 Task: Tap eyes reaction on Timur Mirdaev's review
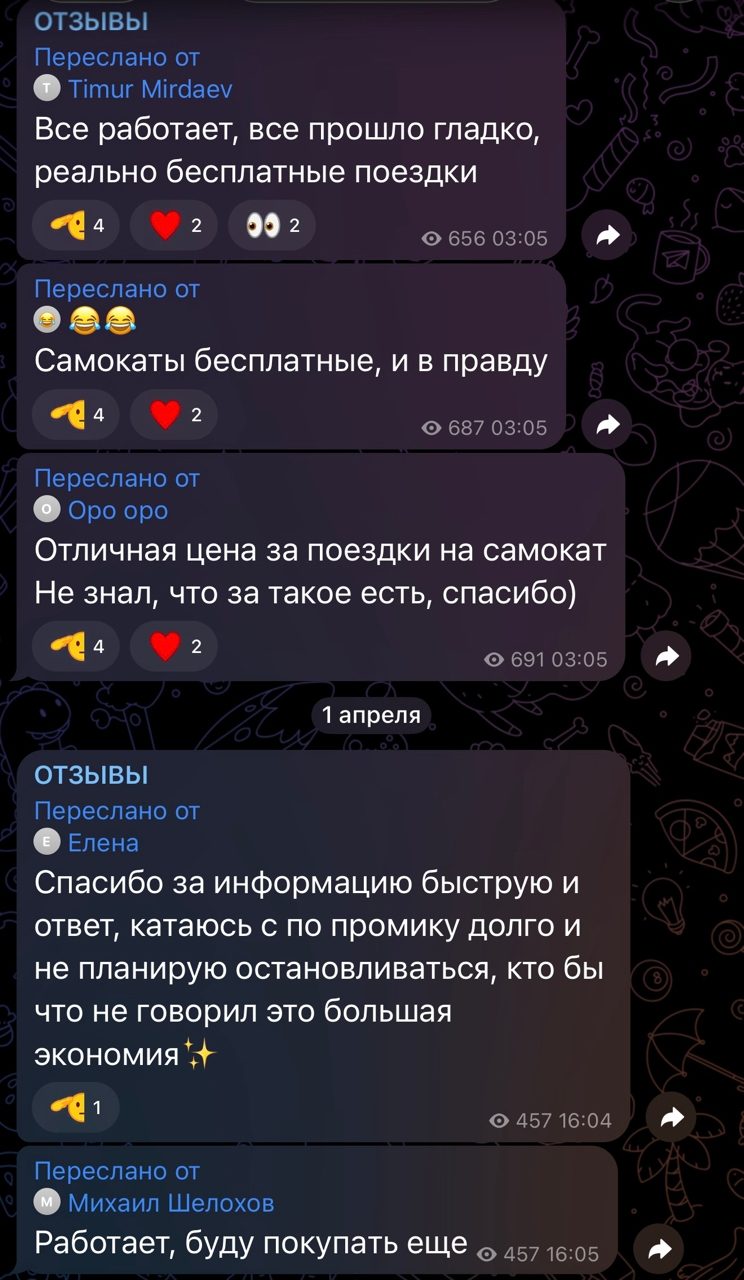pyautogui.click(x=272, y=225)
